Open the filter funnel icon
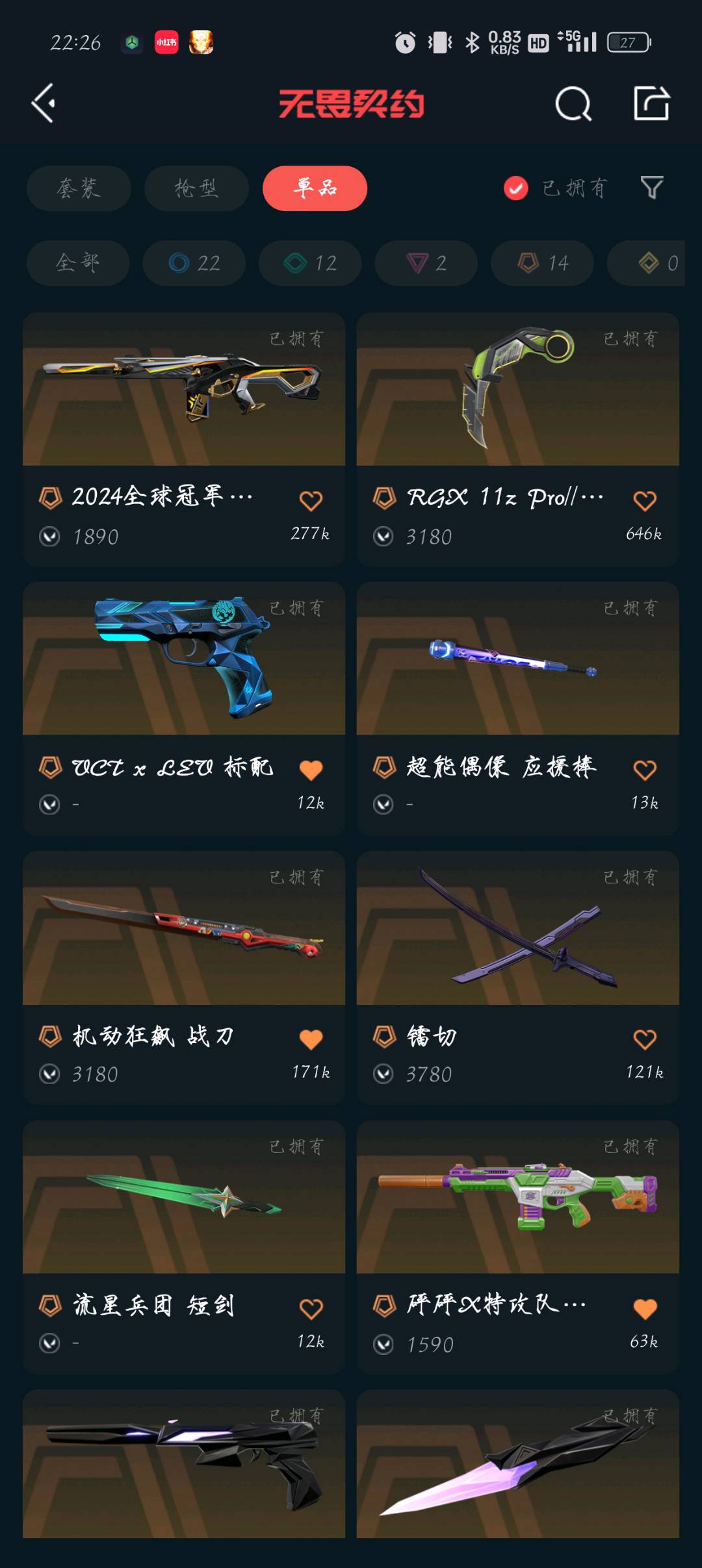 [651, 188]
